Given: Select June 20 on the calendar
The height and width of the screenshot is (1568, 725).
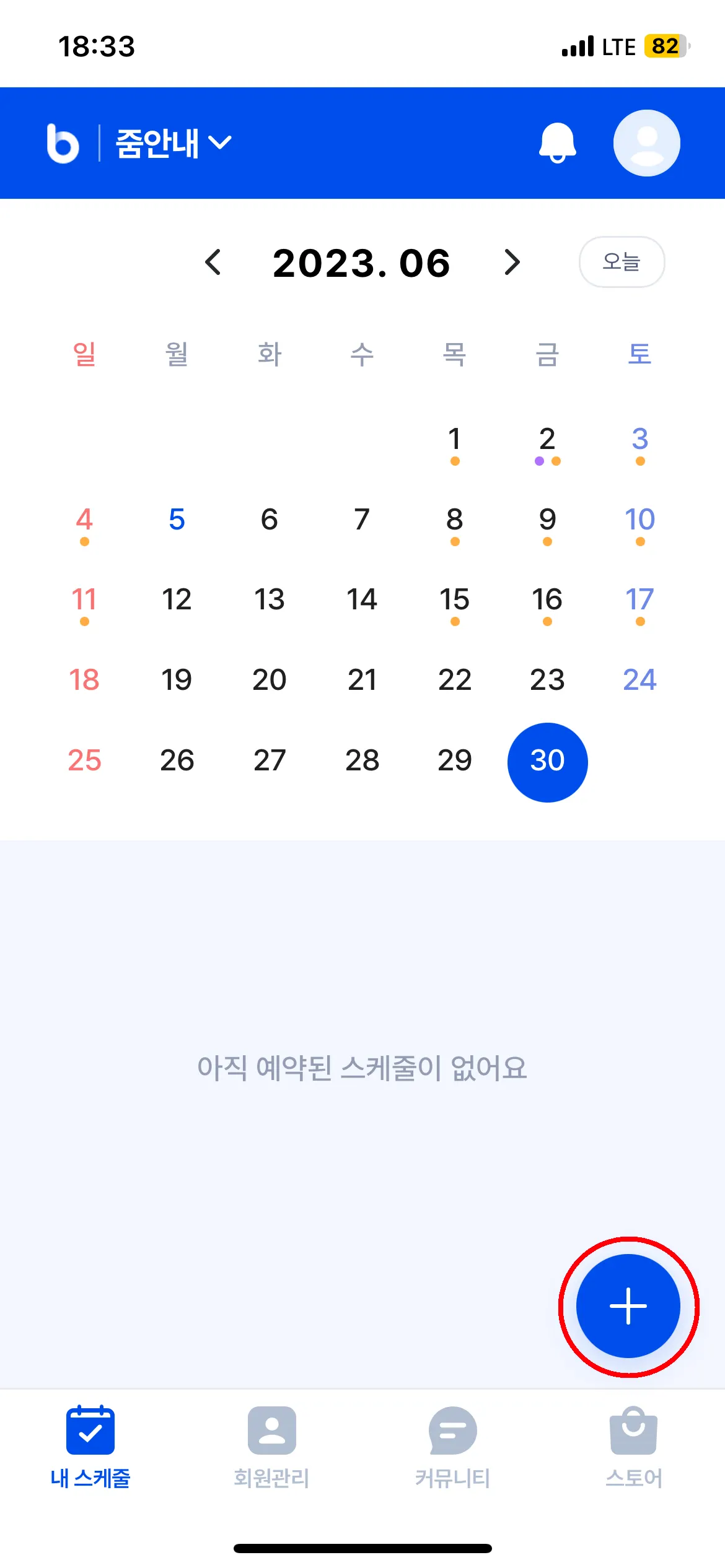Looking at the screenshot, I should [269, 680].
